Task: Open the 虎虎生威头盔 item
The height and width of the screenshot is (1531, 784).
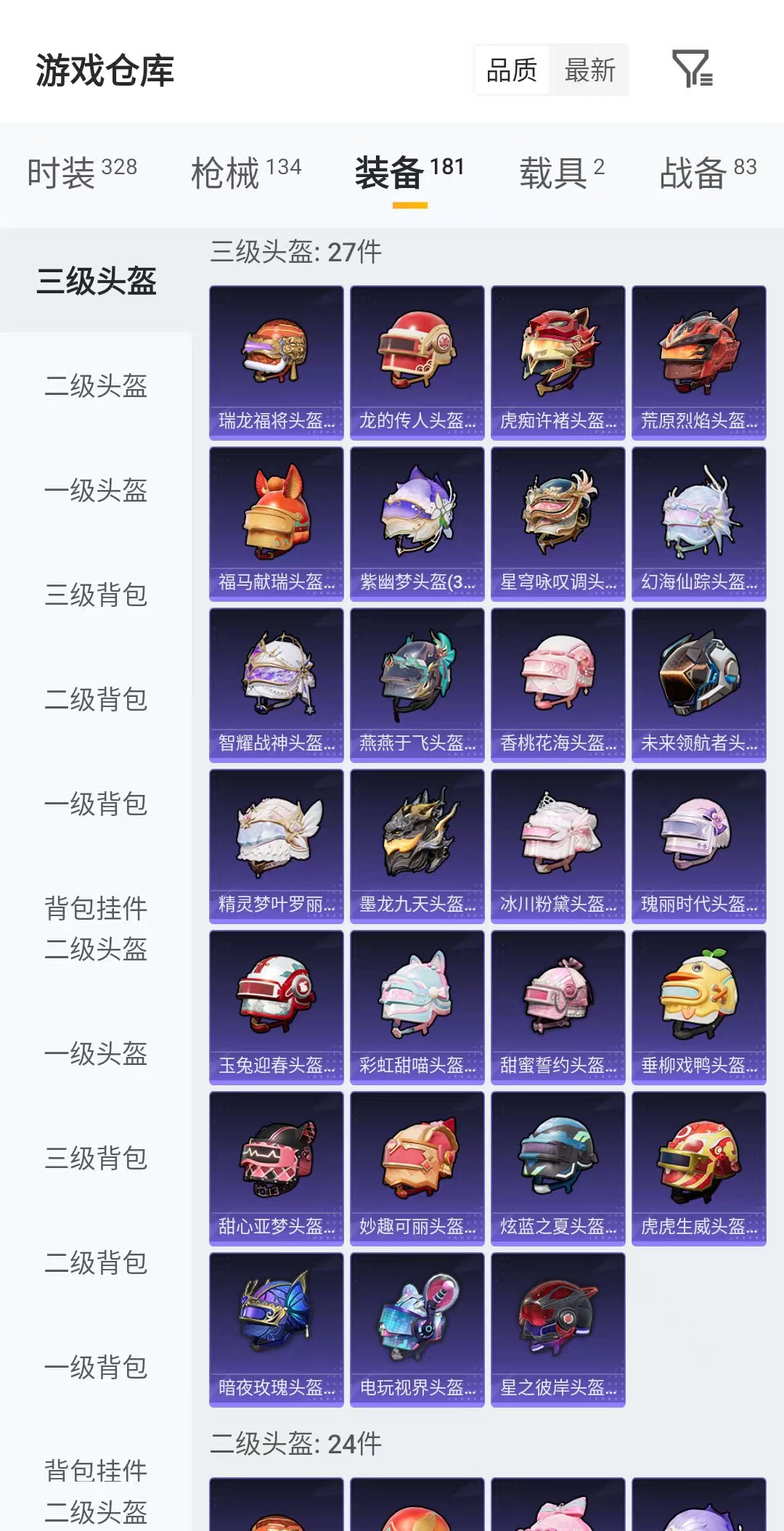Action: [698, 1167]
